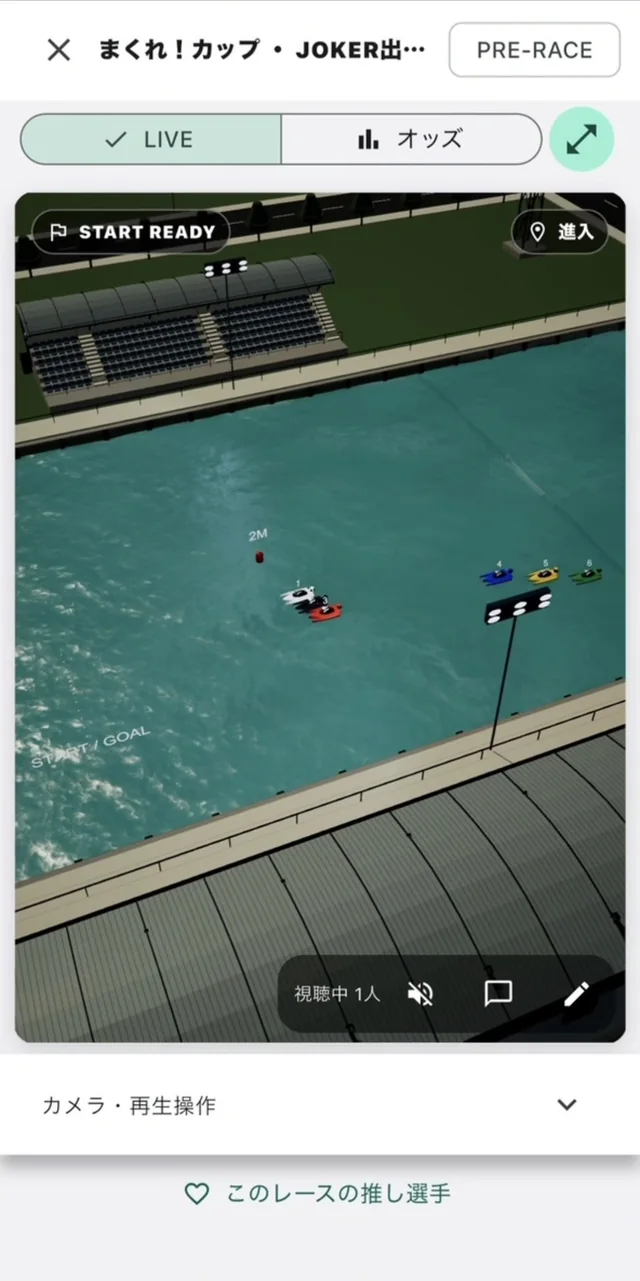Unmute the race audio

[x=421, y=994]
